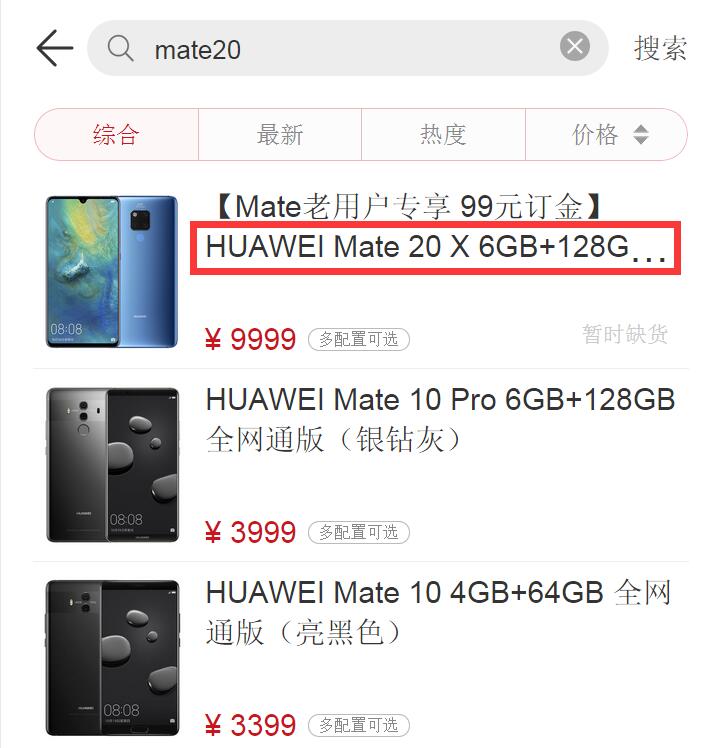
Task: Clear the search text with X
Action: click(574, 47)
